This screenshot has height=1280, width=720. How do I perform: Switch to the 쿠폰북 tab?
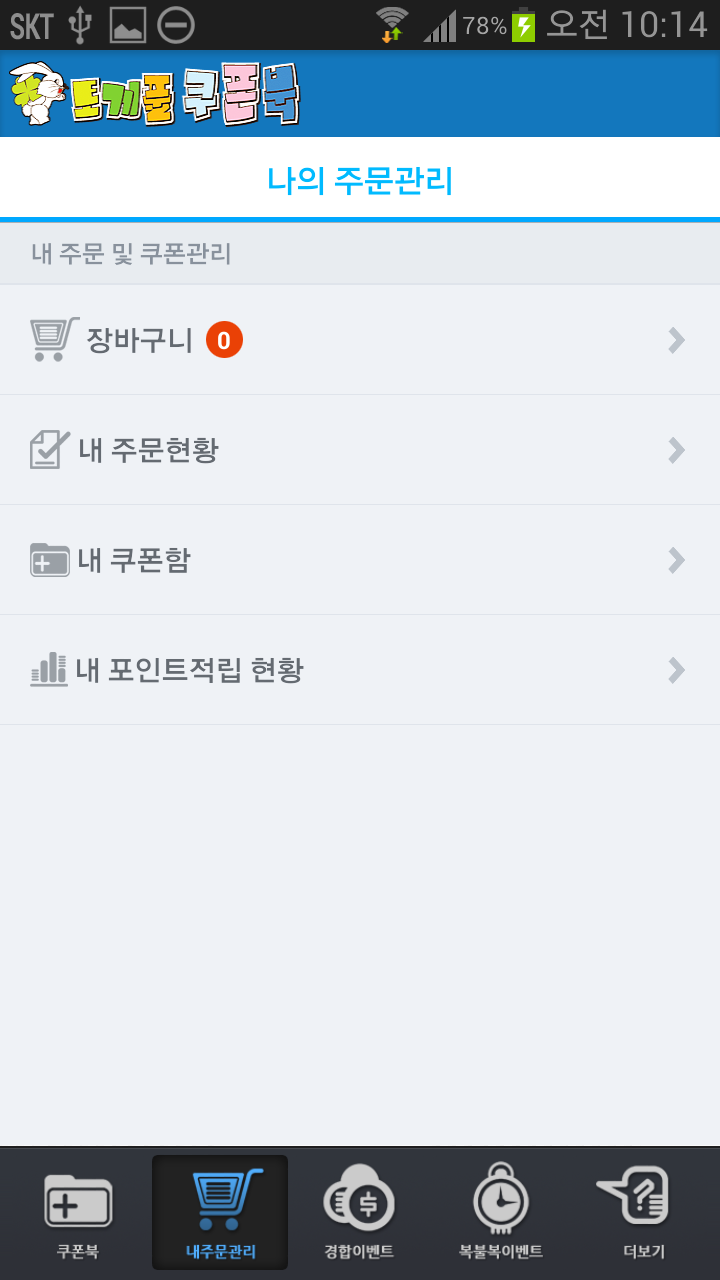pyautogui.click(x=78, y=1212)
